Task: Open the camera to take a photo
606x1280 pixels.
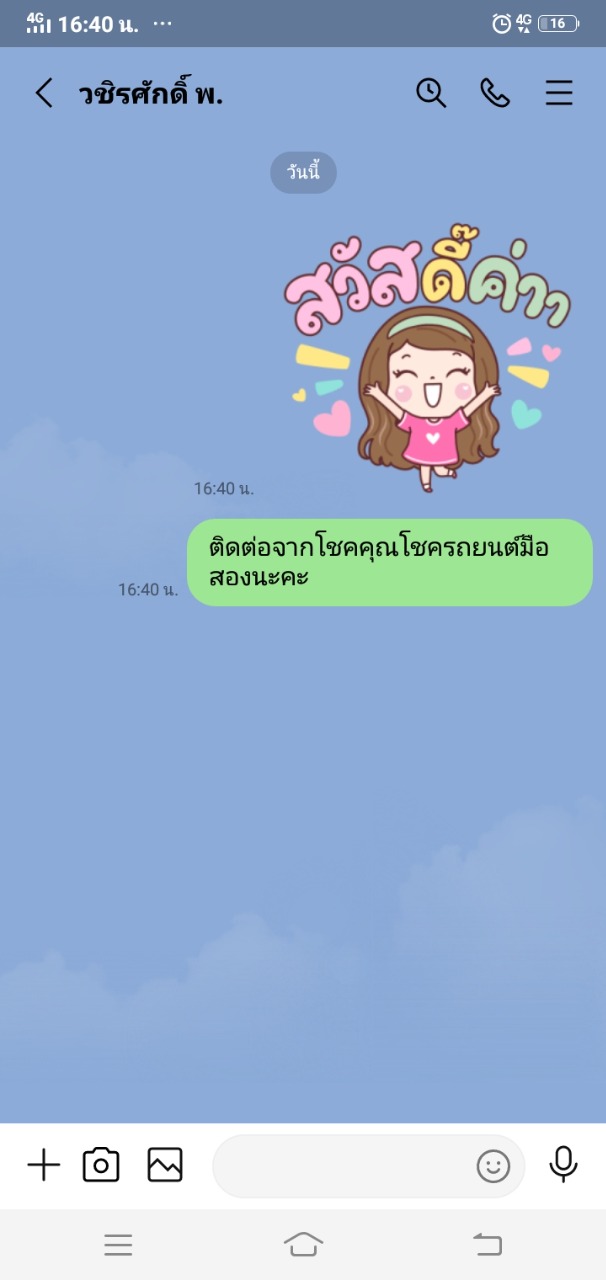Action: [101, 1165]
